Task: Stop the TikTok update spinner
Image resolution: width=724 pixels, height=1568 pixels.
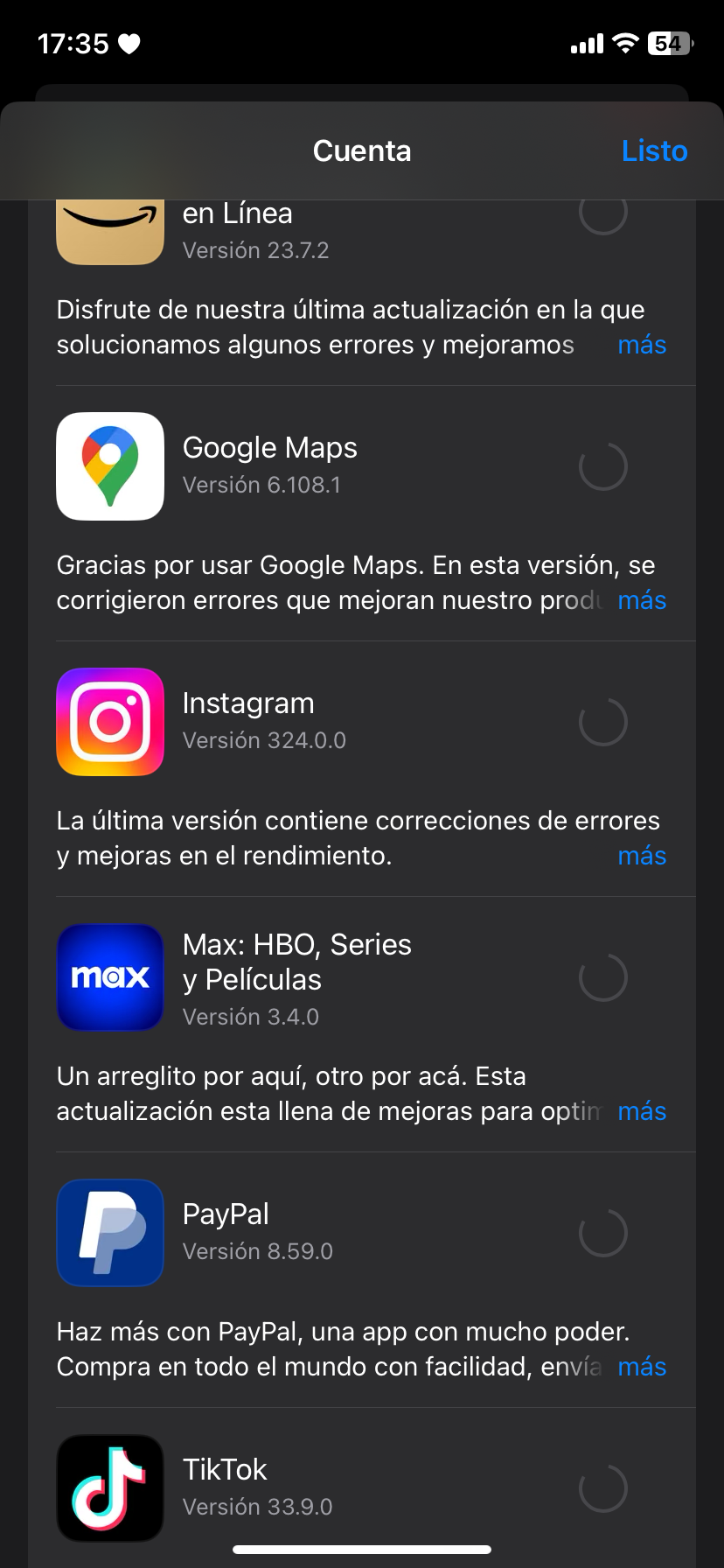Action: tap(603, 1488)
